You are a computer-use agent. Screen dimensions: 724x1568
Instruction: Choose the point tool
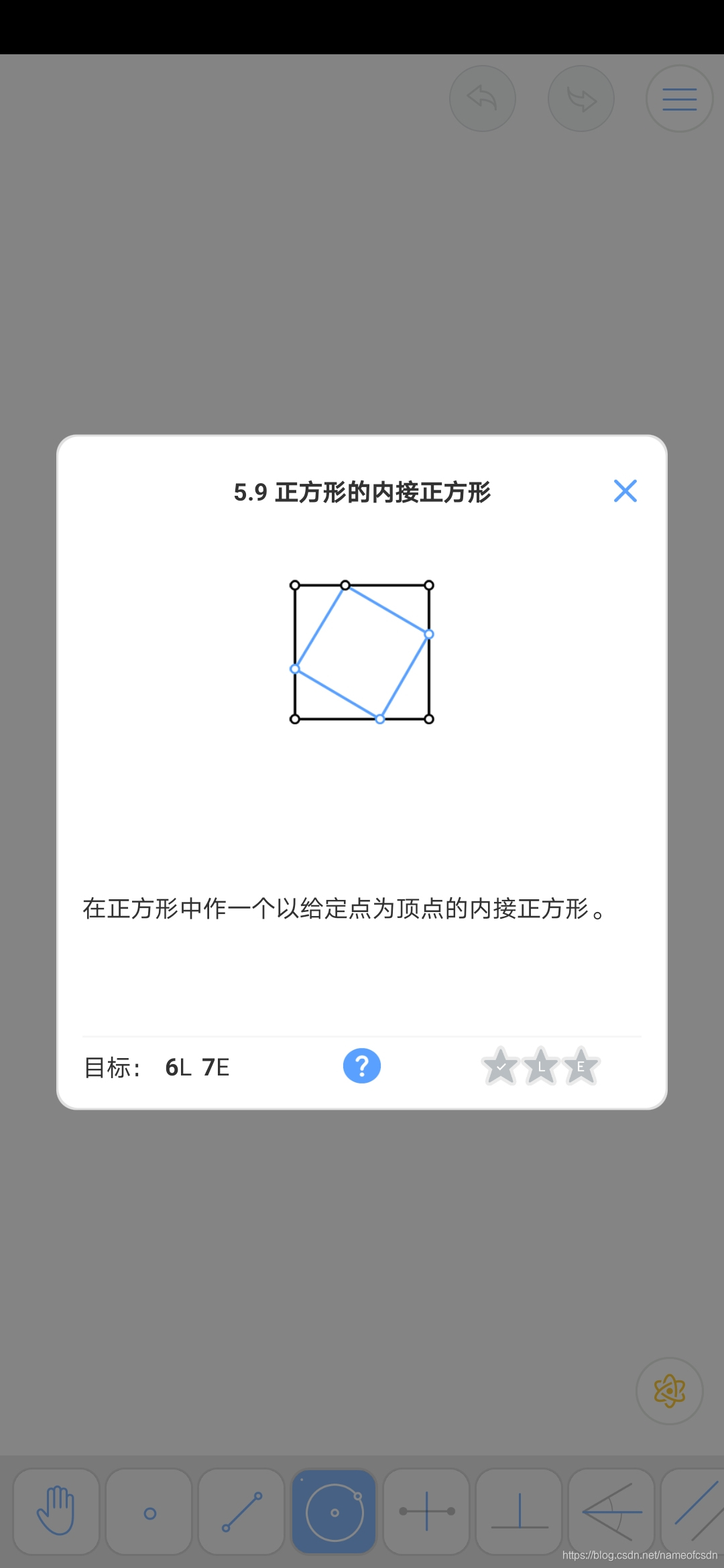pos(149,1512)
